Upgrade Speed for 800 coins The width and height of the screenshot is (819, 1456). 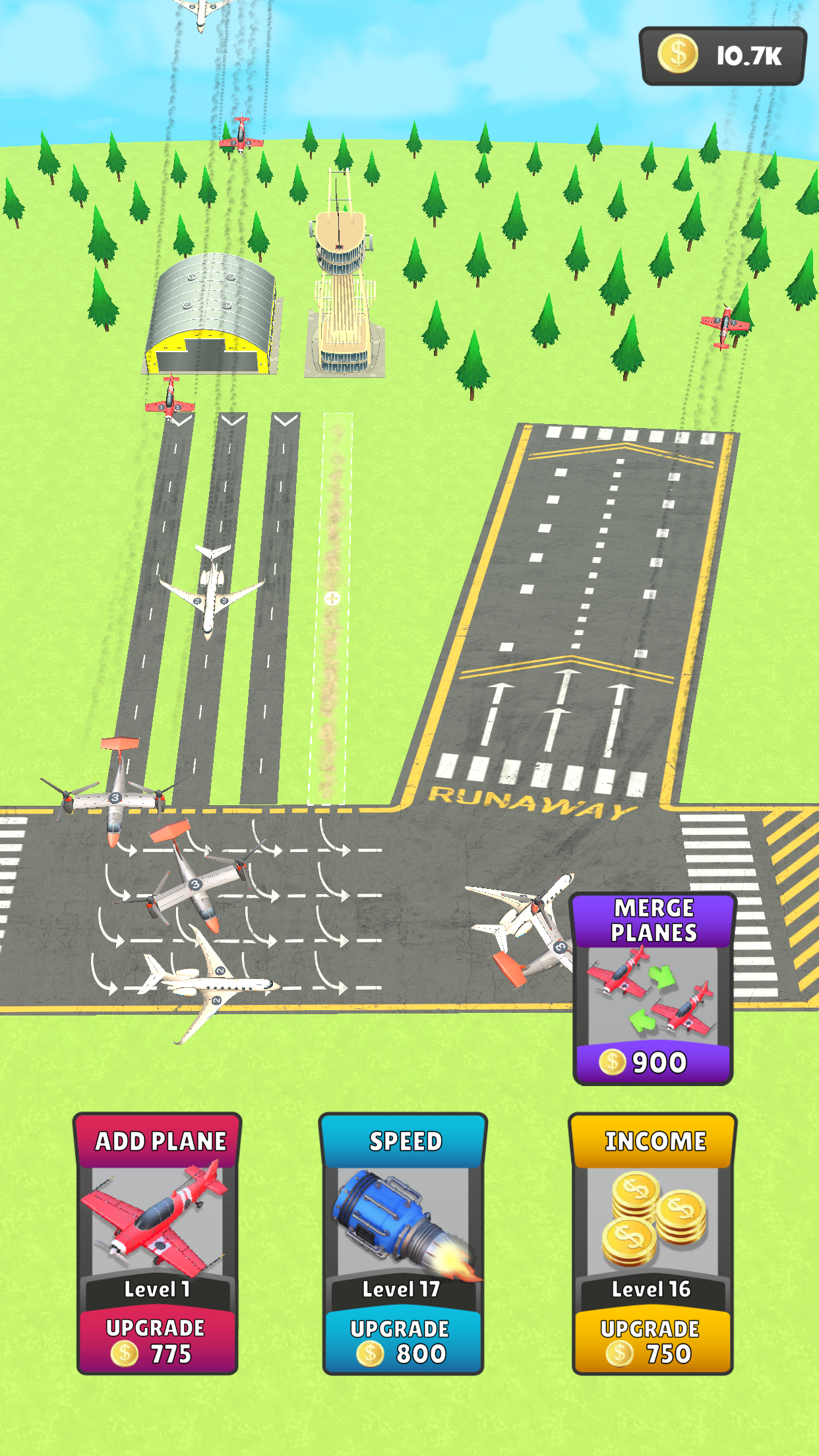[x=402, y=1341]
